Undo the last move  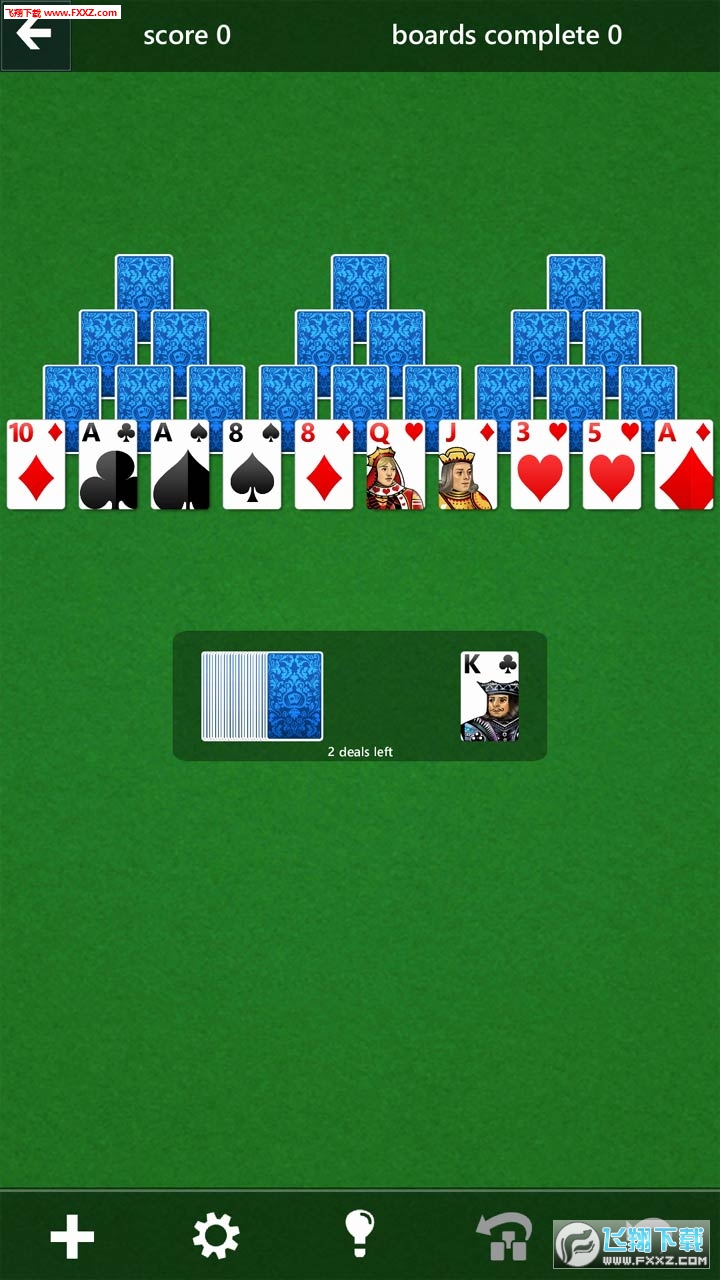[x=505, y=1237]
